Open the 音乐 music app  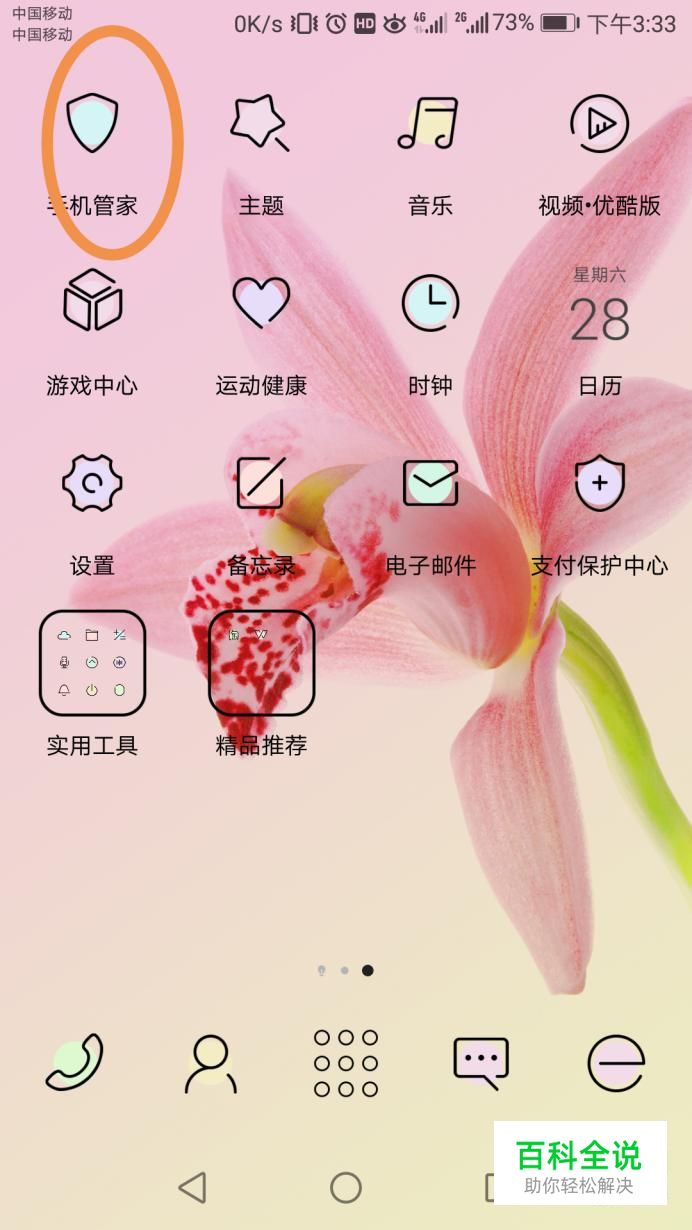430,124
